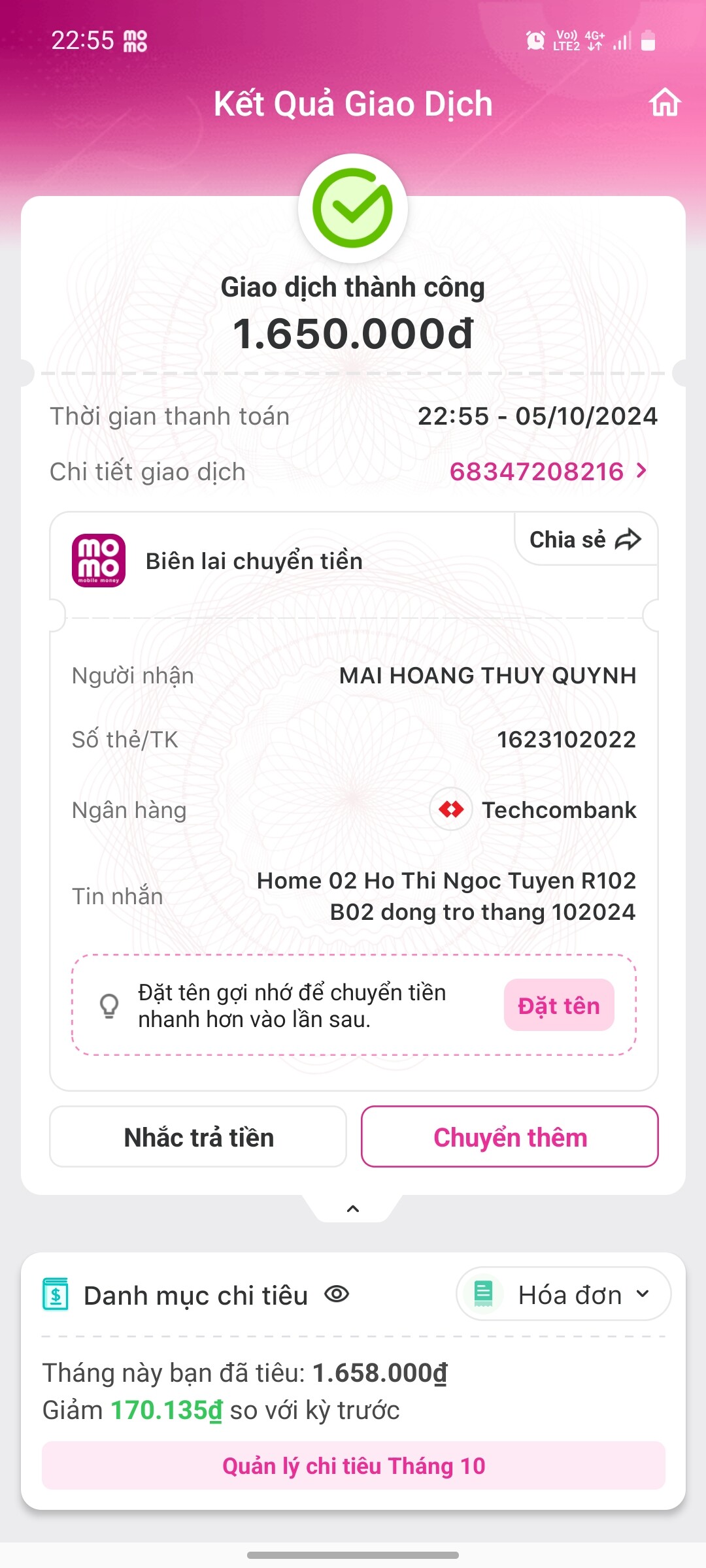Screen dimensions: 706x1568
Task: Tap Nhắc trả tiền button
Action: 198,1137
